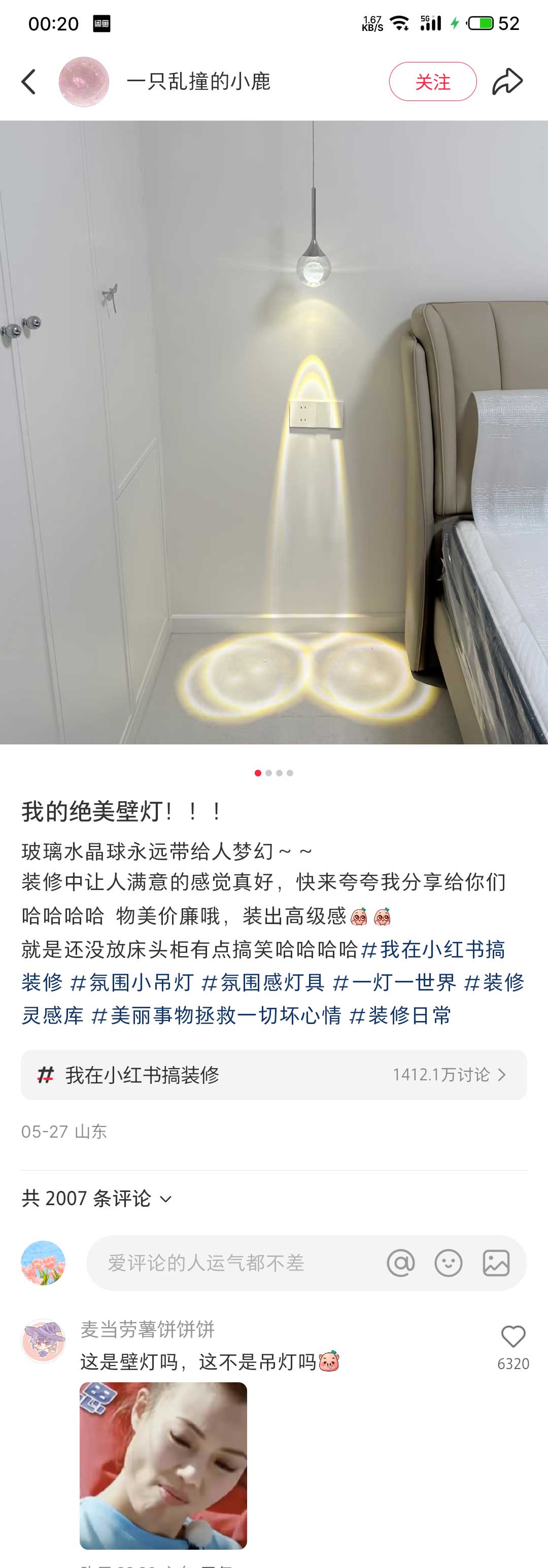Open the emoji picker in comment box

click(448, 1263)
